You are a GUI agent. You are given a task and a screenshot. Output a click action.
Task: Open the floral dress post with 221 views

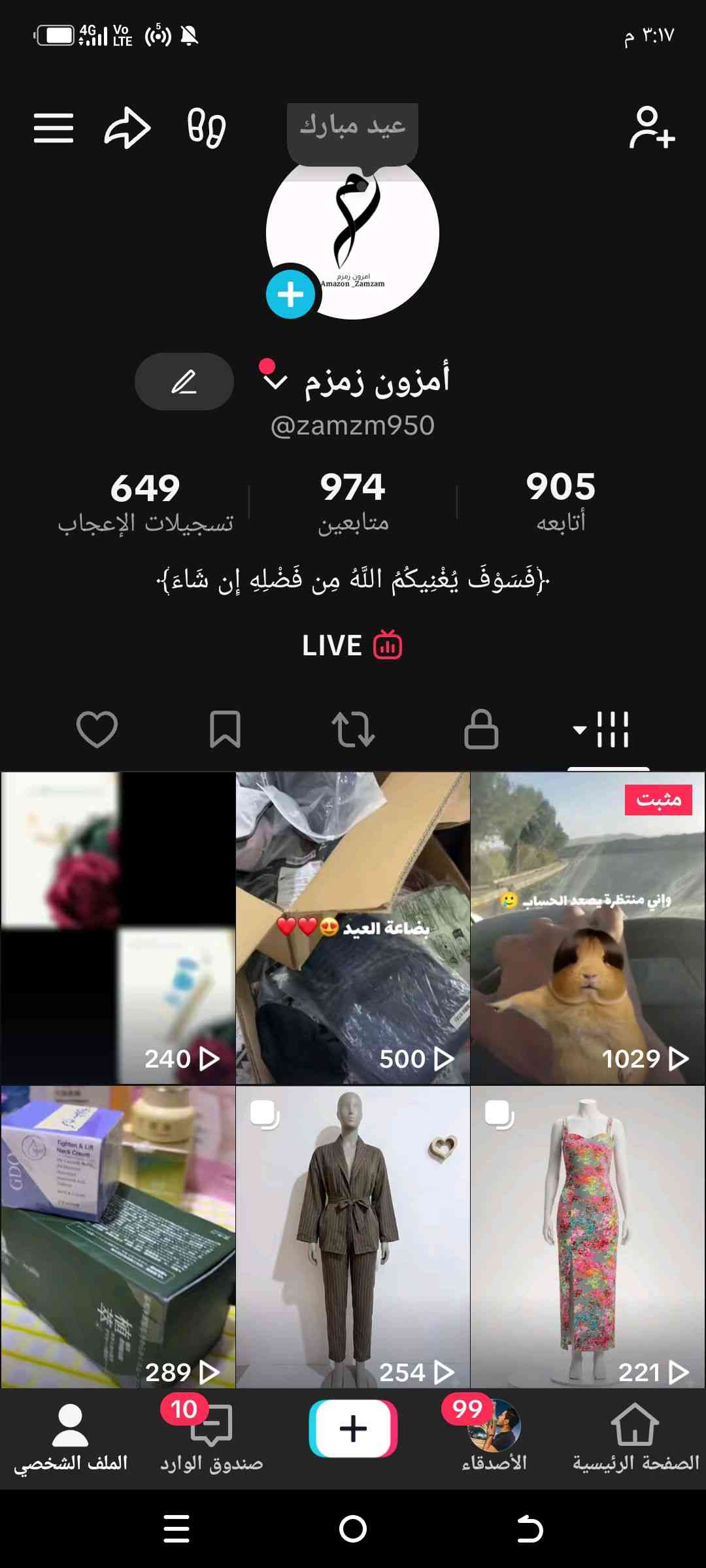point(588,1237)
